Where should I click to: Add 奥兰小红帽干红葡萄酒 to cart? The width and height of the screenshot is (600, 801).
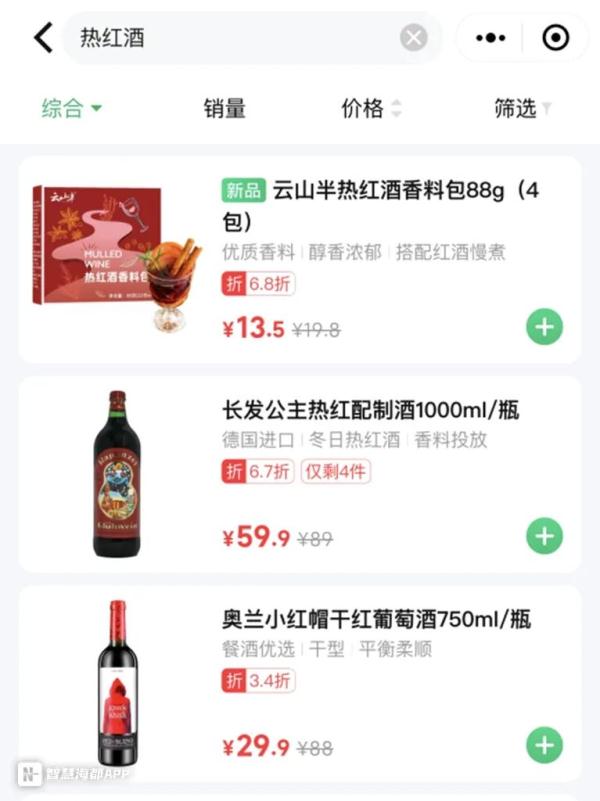click(545, 746)
